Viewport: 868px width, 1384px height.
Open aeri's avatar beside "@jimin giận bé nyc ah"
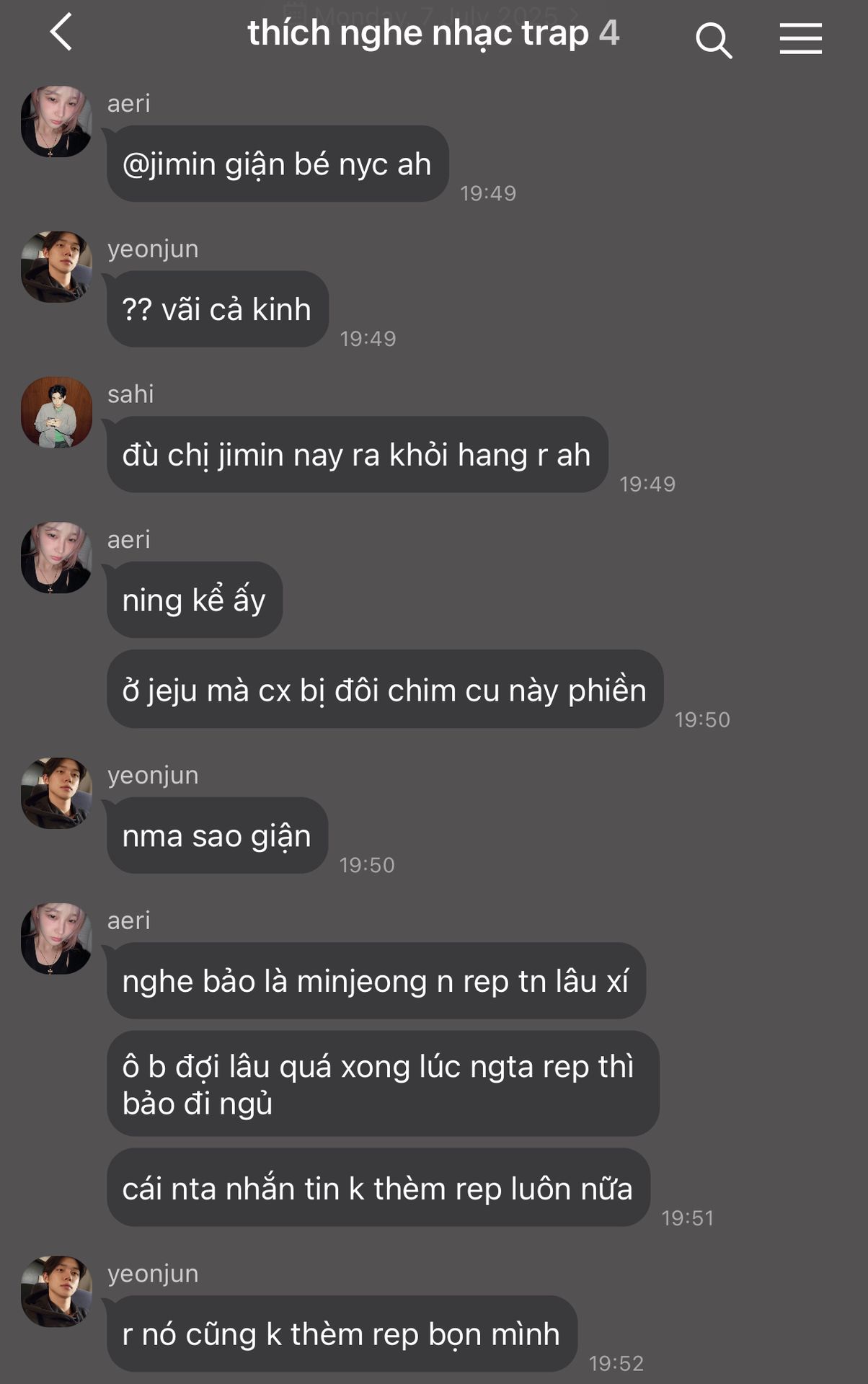(x=56, y=122)
